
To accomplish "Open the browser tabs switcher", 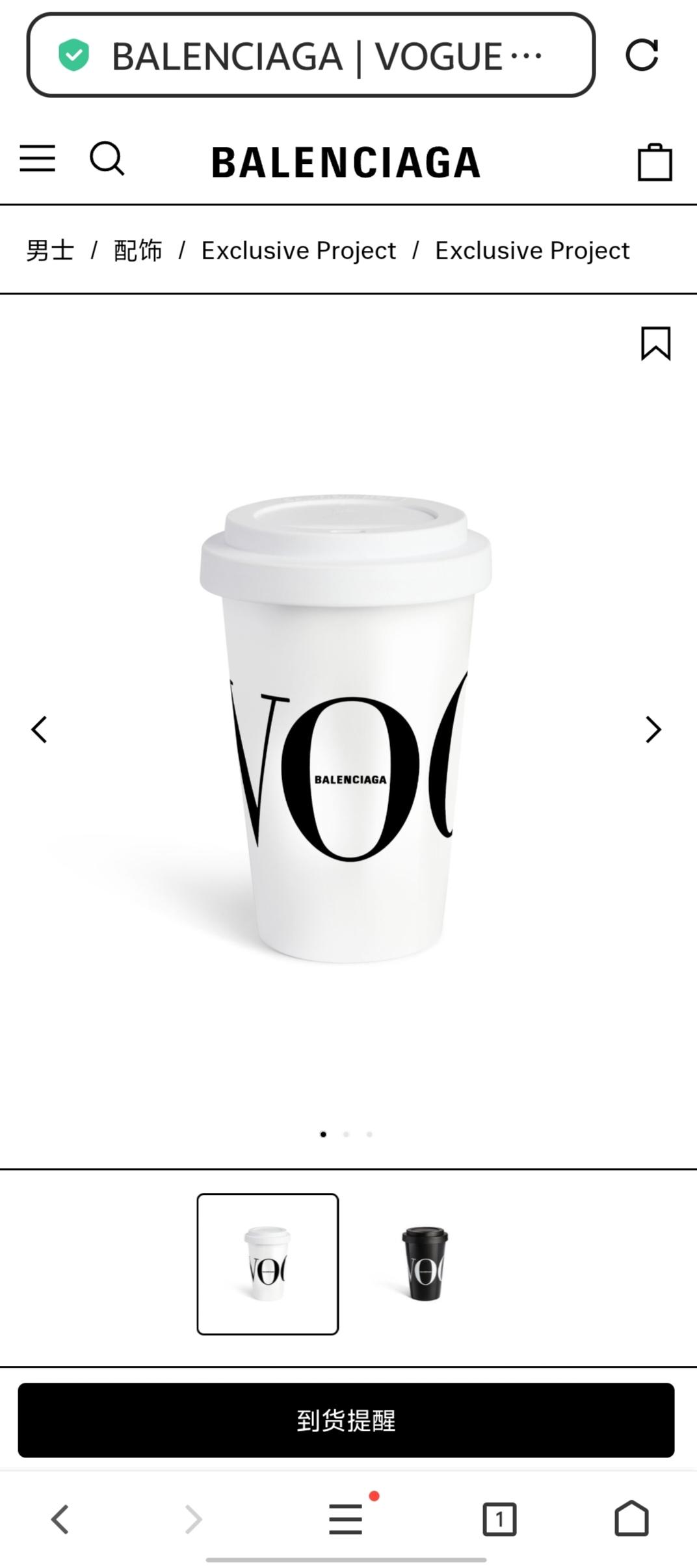I will pos(499,1519).
